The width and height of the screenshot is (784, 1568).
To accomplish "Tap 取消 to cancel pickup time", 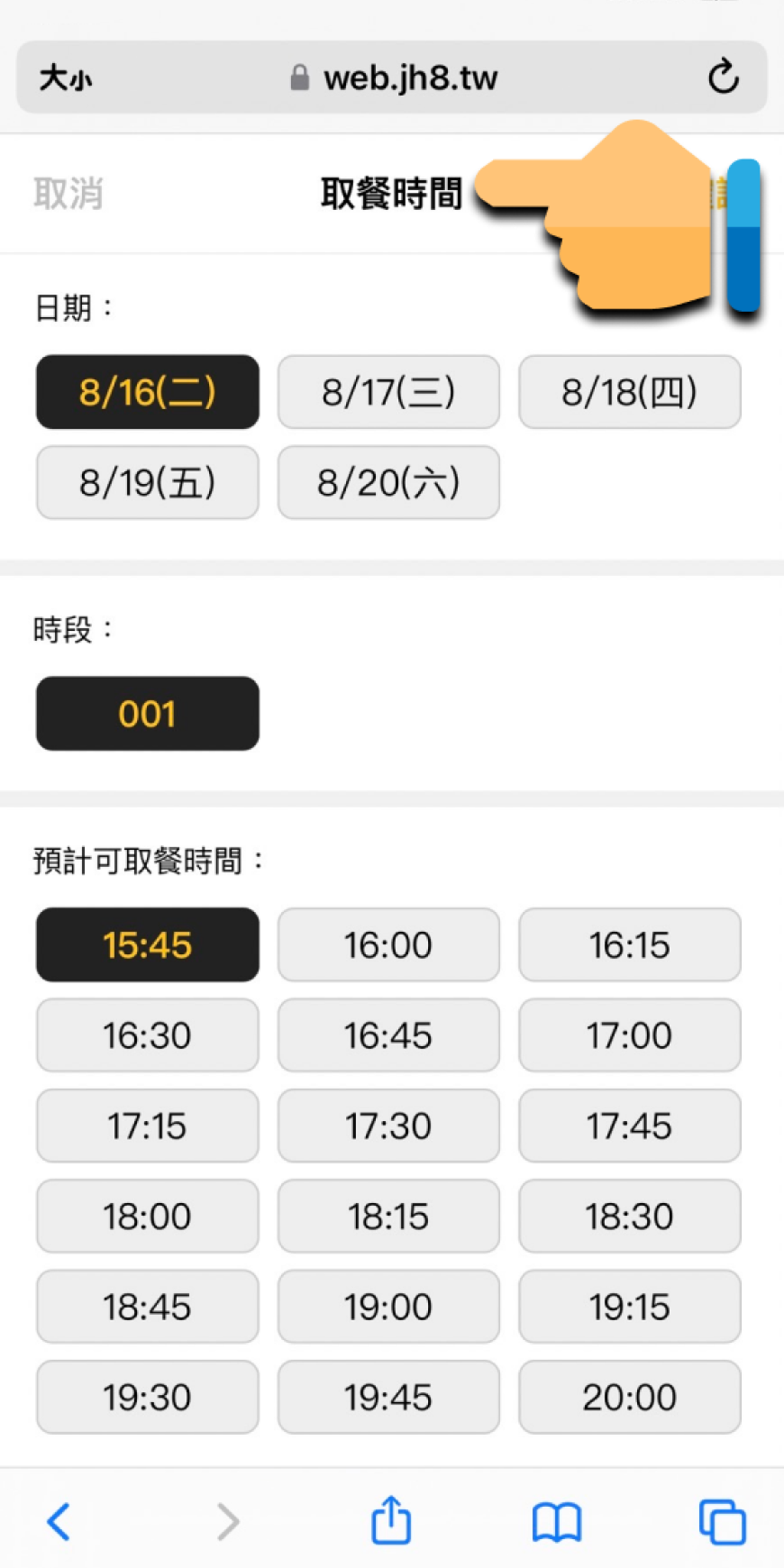I will coord(68,194).
